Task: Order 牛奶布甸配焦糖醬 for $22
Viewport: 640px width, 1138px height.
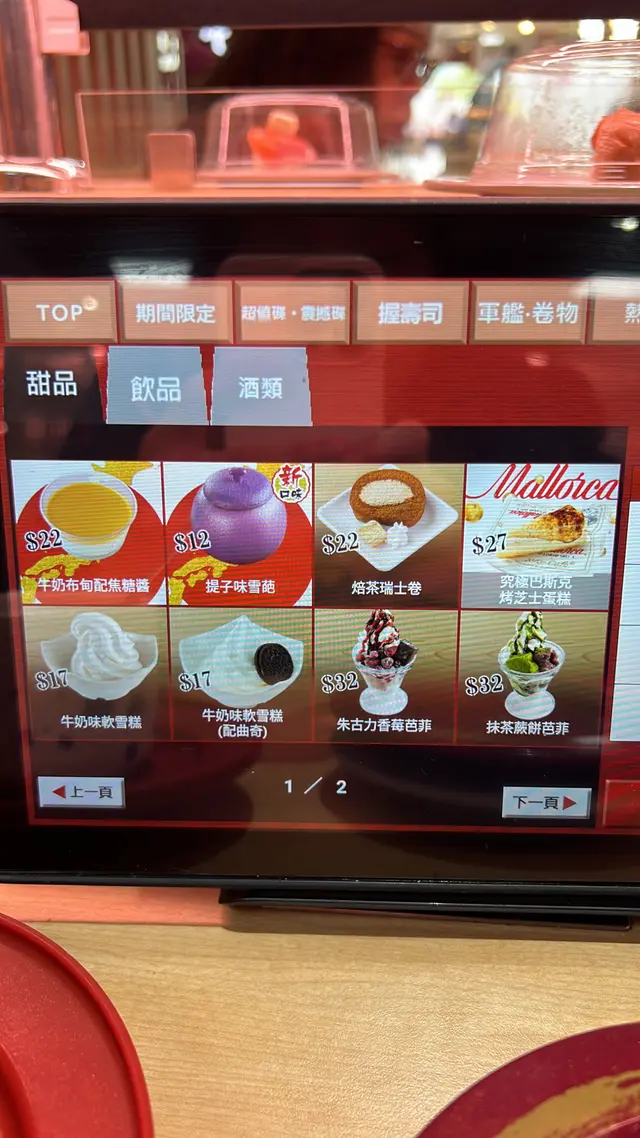Action: [89, 533]
